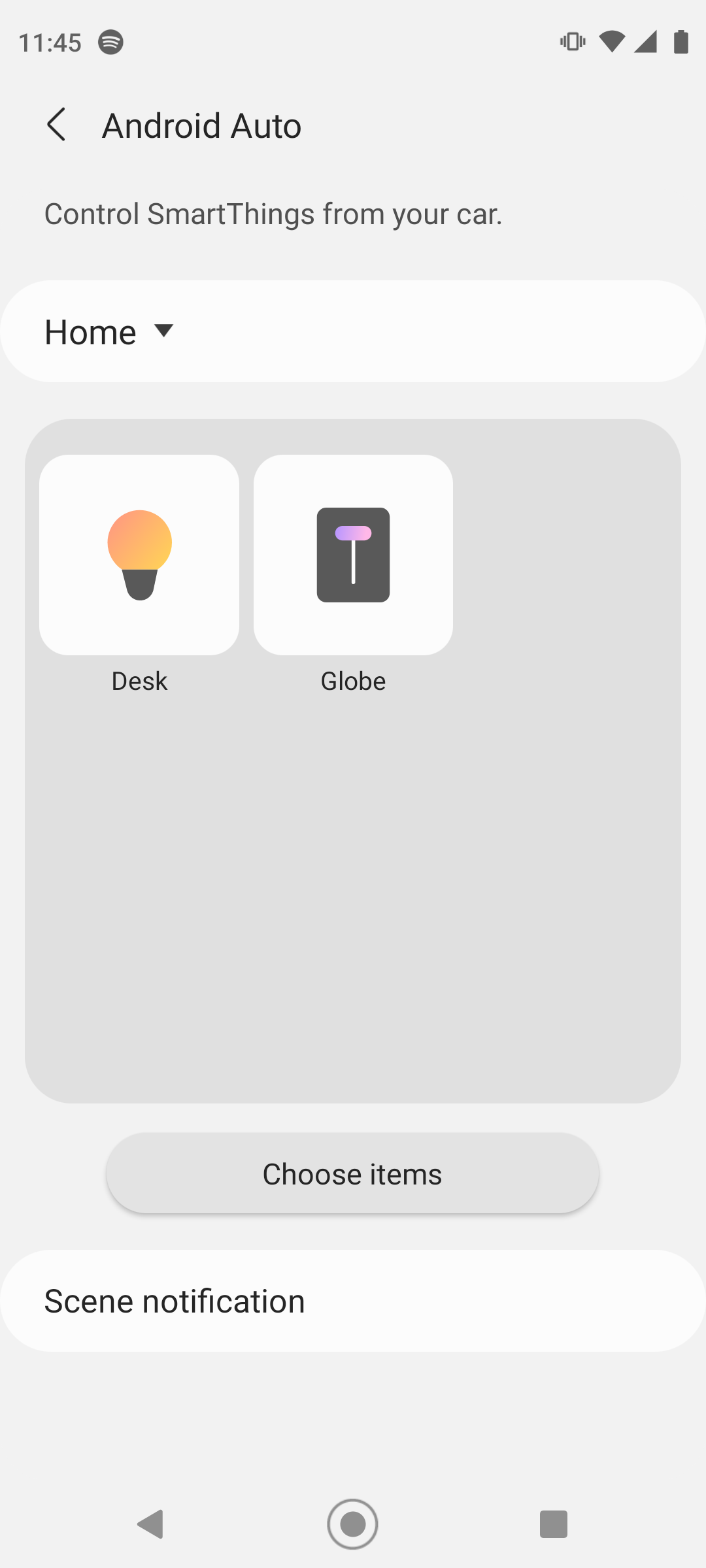This screenshot has height=1568, width=706.
Task: Open recent apps overview
Action: tap(553, 1524)
